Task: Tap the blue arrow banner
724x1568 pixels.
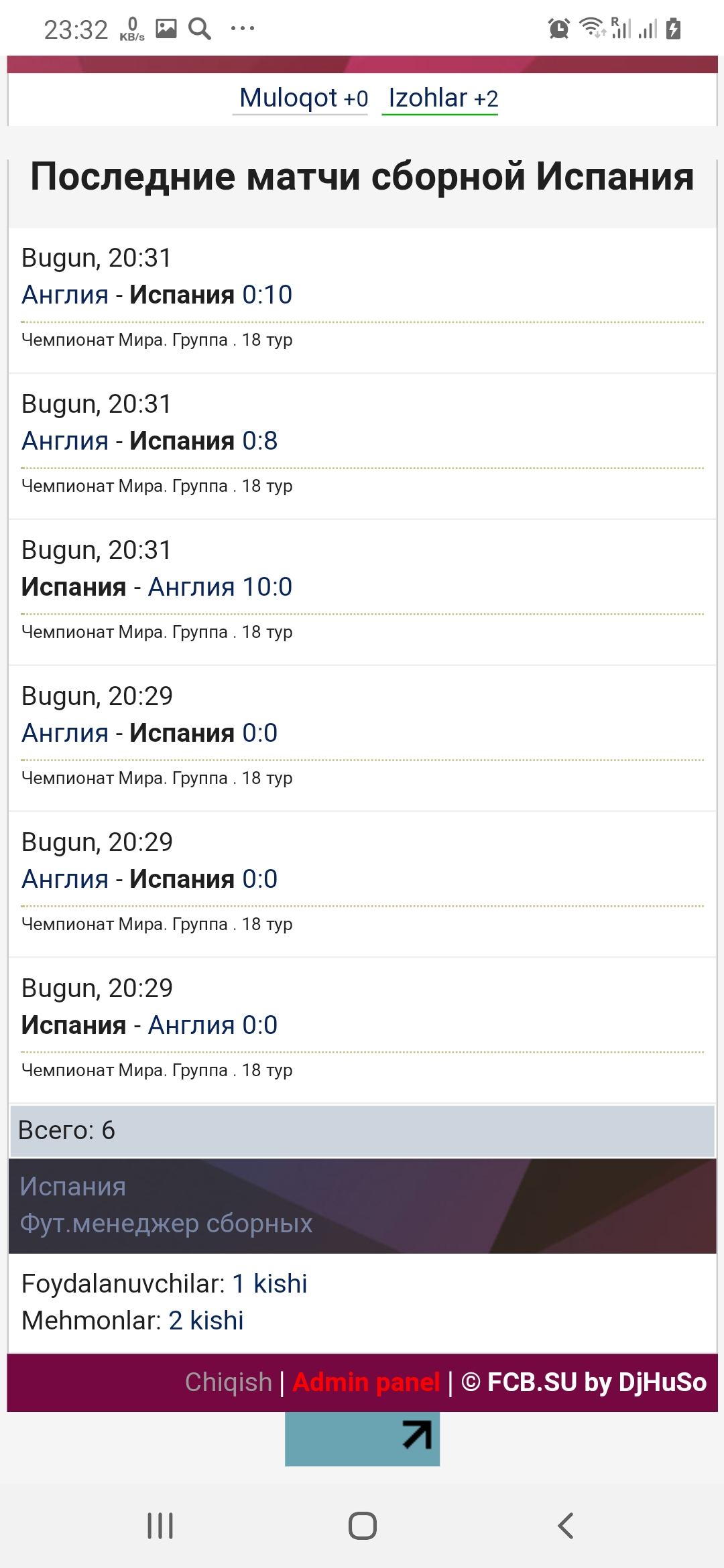Action: coord(362,1439)
